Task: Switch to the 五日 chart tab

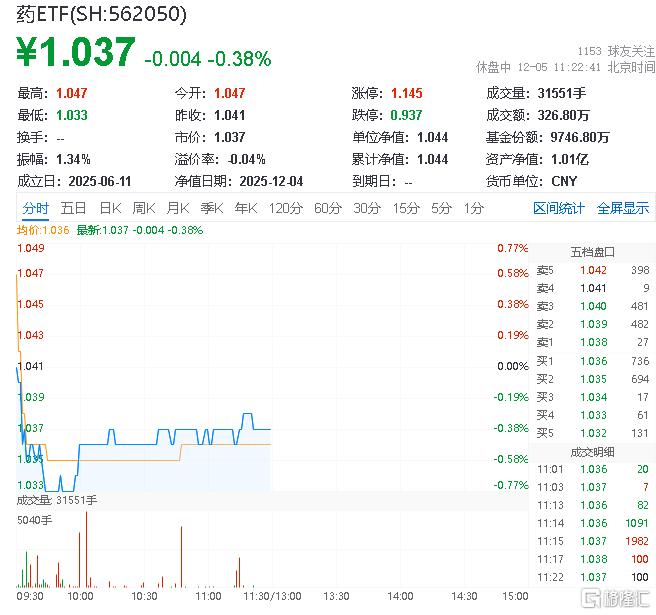Action: point(73,208)
